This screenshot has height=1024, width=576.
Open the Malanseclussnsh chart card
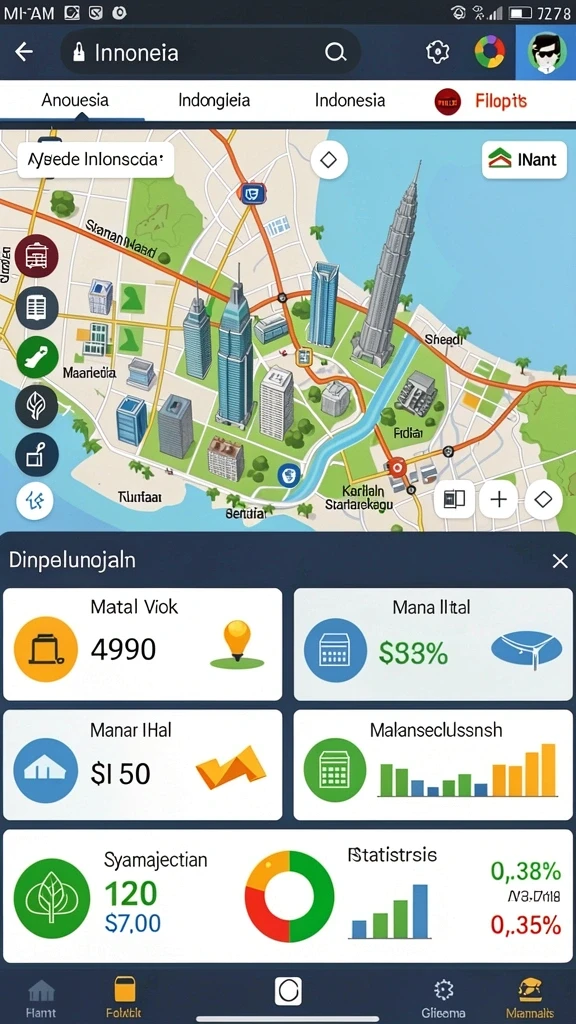434,765
